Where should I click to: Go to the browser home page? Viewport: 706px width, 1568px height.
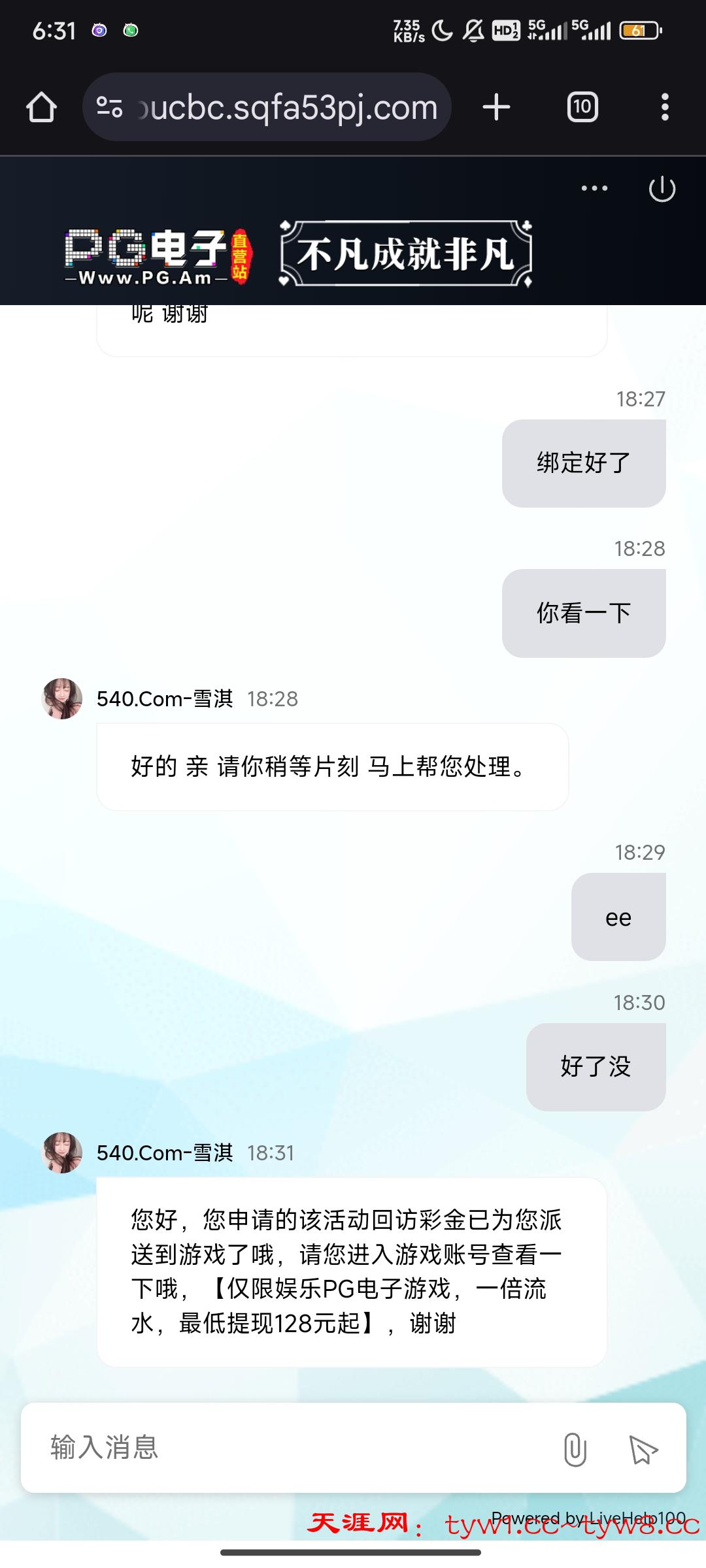(41, 107)
